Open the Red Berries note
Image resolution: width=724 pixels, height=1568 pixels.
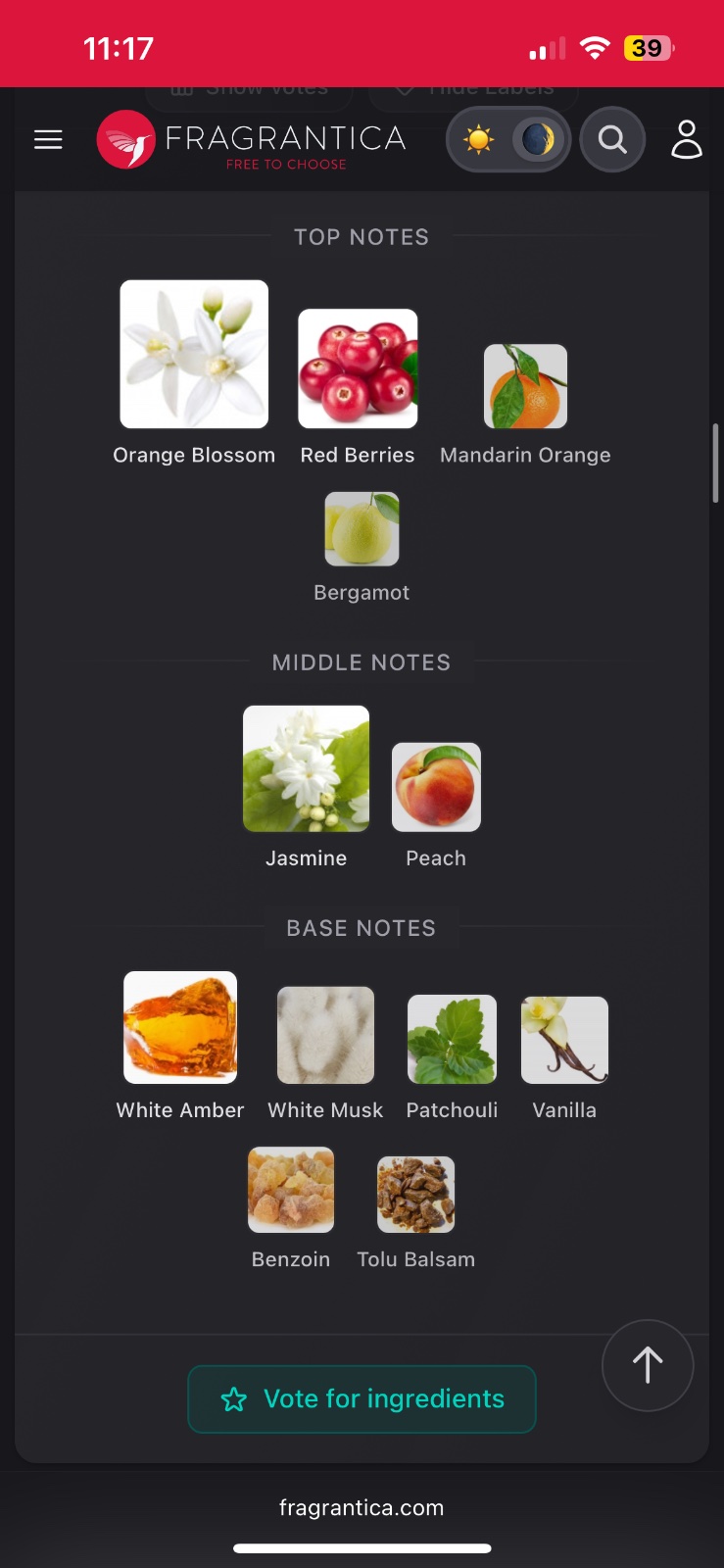[x=358, y=368]
